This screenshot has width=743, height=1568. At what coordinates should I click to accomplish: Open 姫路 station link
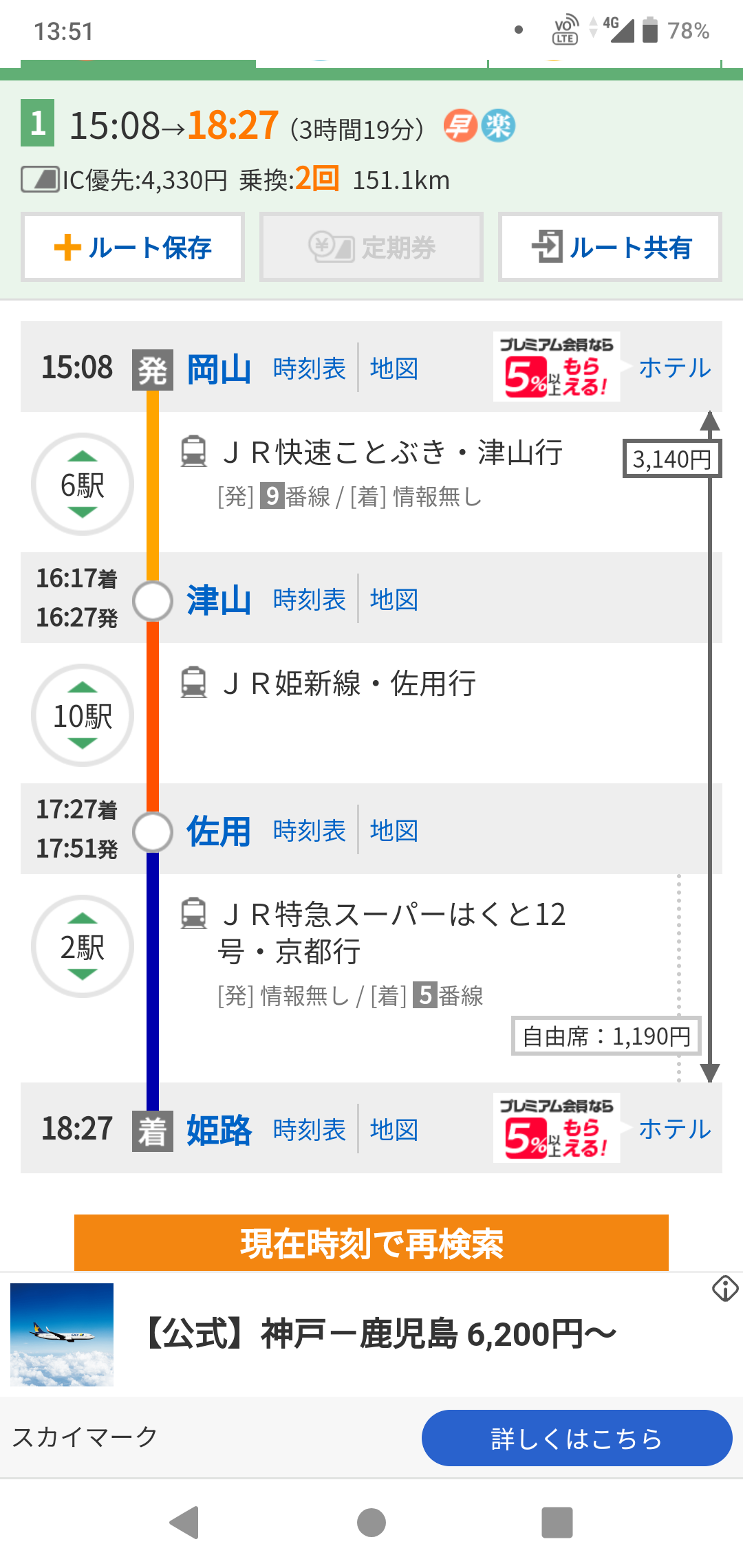219,1130
